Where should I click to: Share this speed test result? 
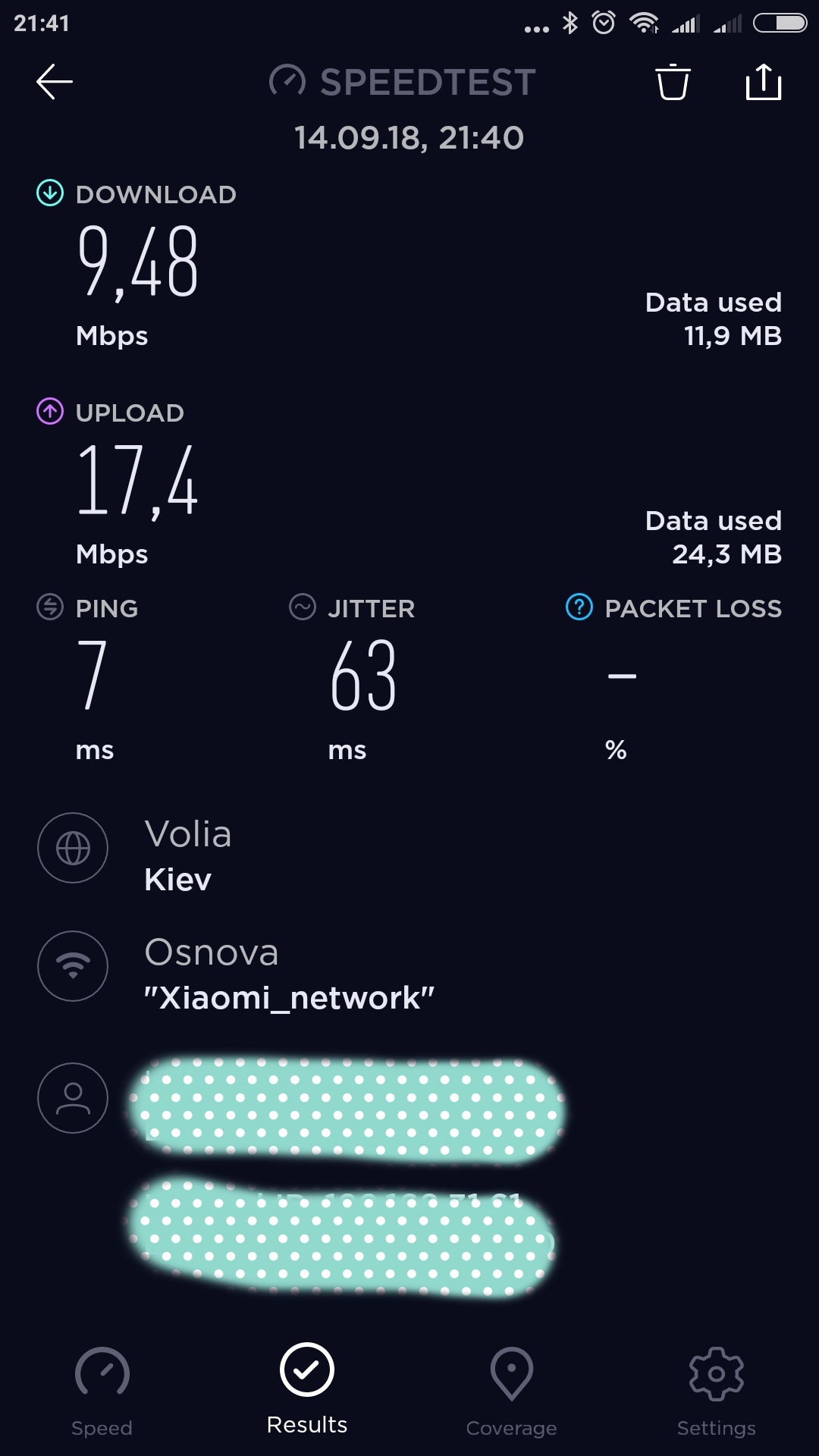(x=763, y=82)
